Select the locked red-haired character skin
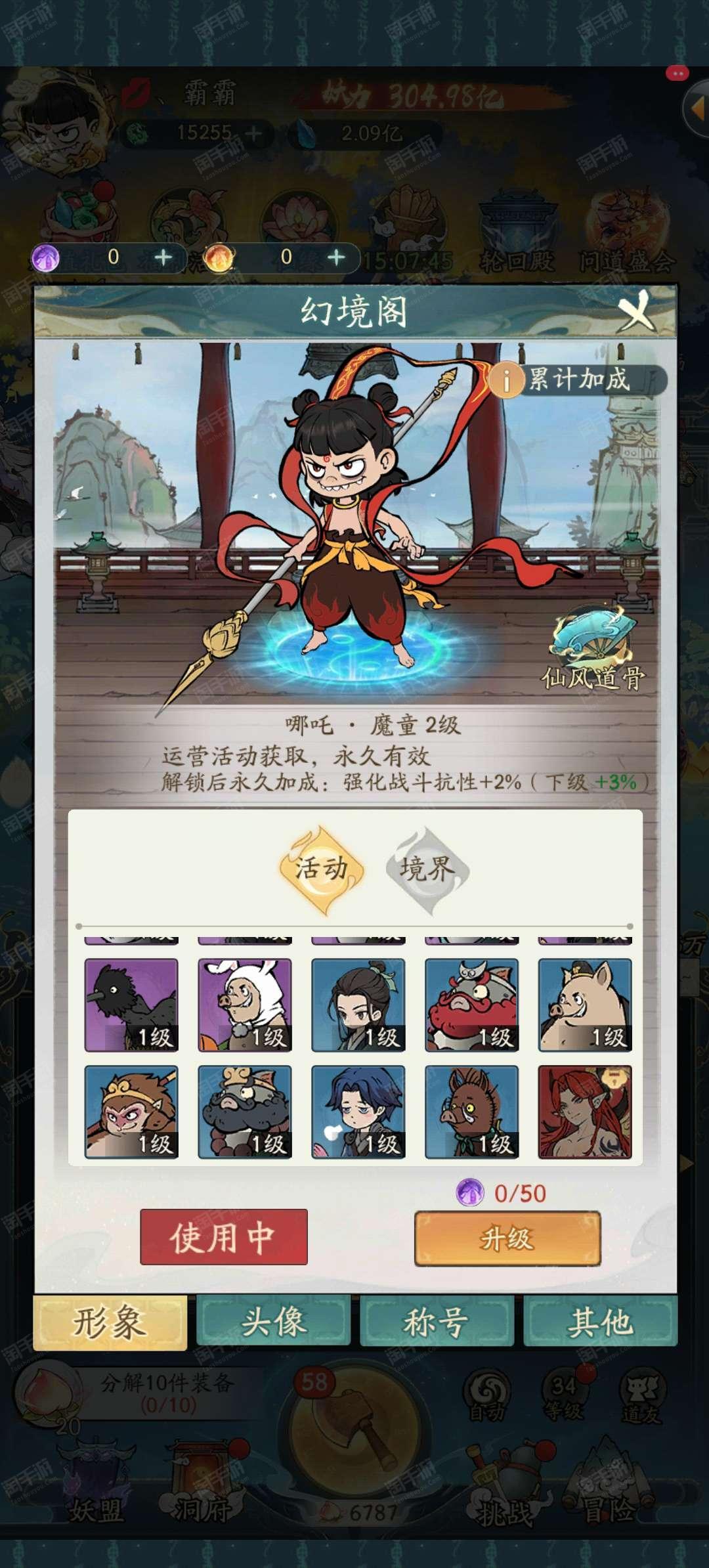Viewport: 709px width, 1568px height. pos(585,1112)
